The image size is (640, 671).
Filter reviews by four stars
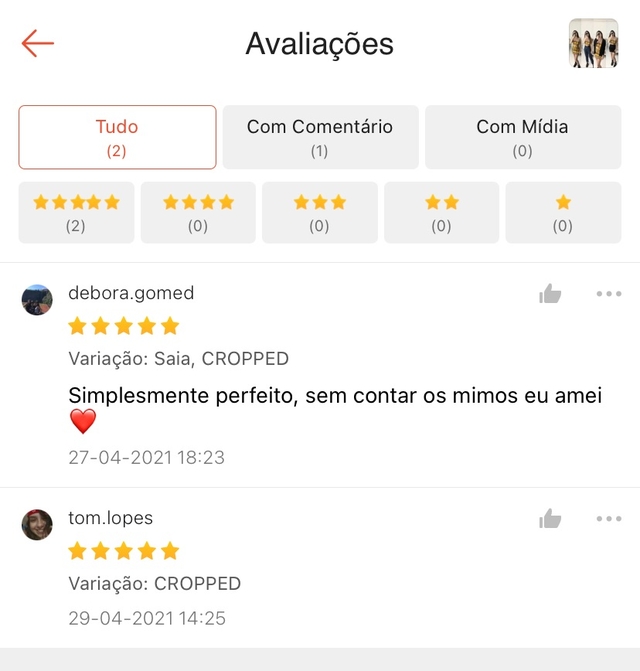pyautogui.click(x=198, y=212)
